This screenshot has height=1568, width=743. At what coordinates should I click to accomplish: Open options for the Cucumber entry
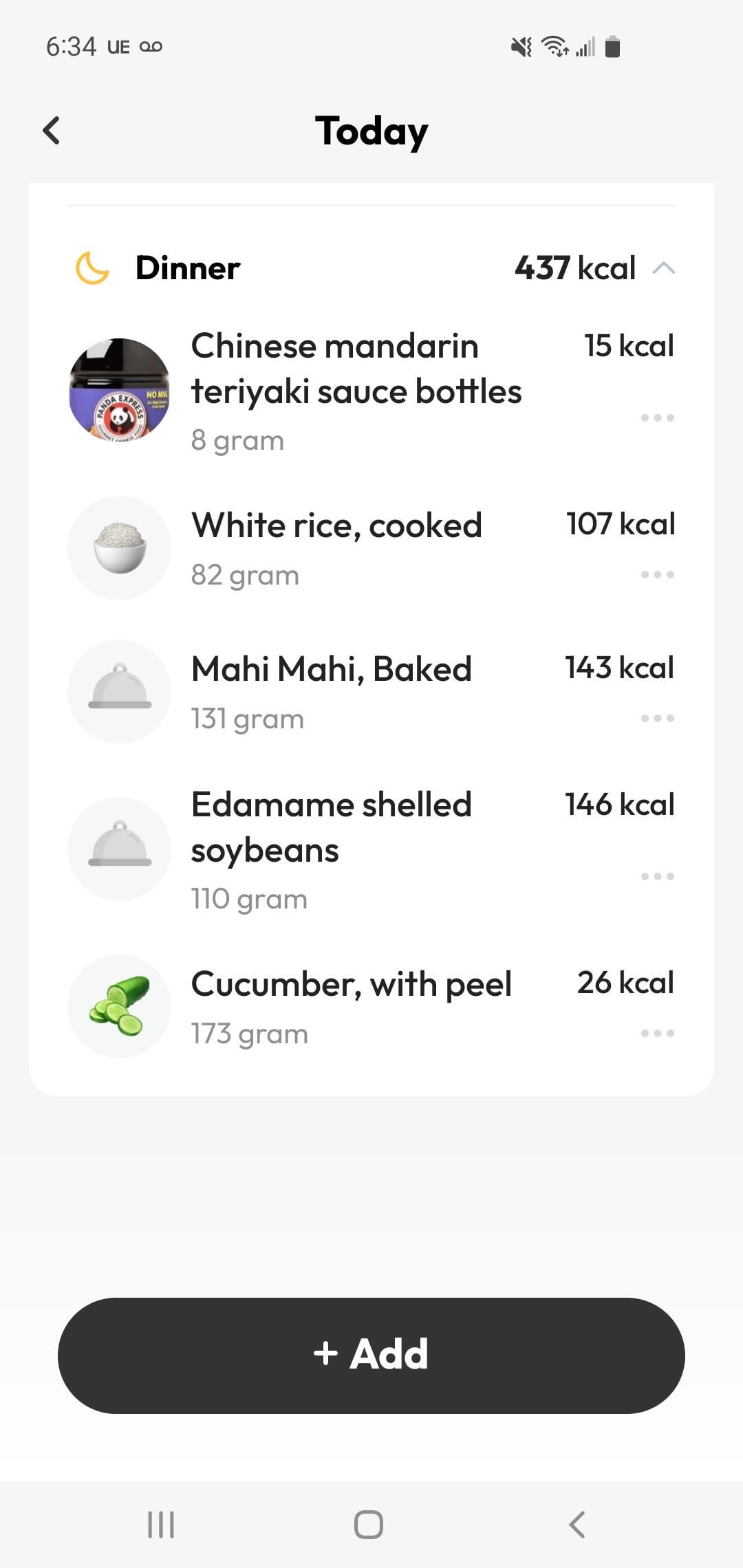tap(658, 1033)
